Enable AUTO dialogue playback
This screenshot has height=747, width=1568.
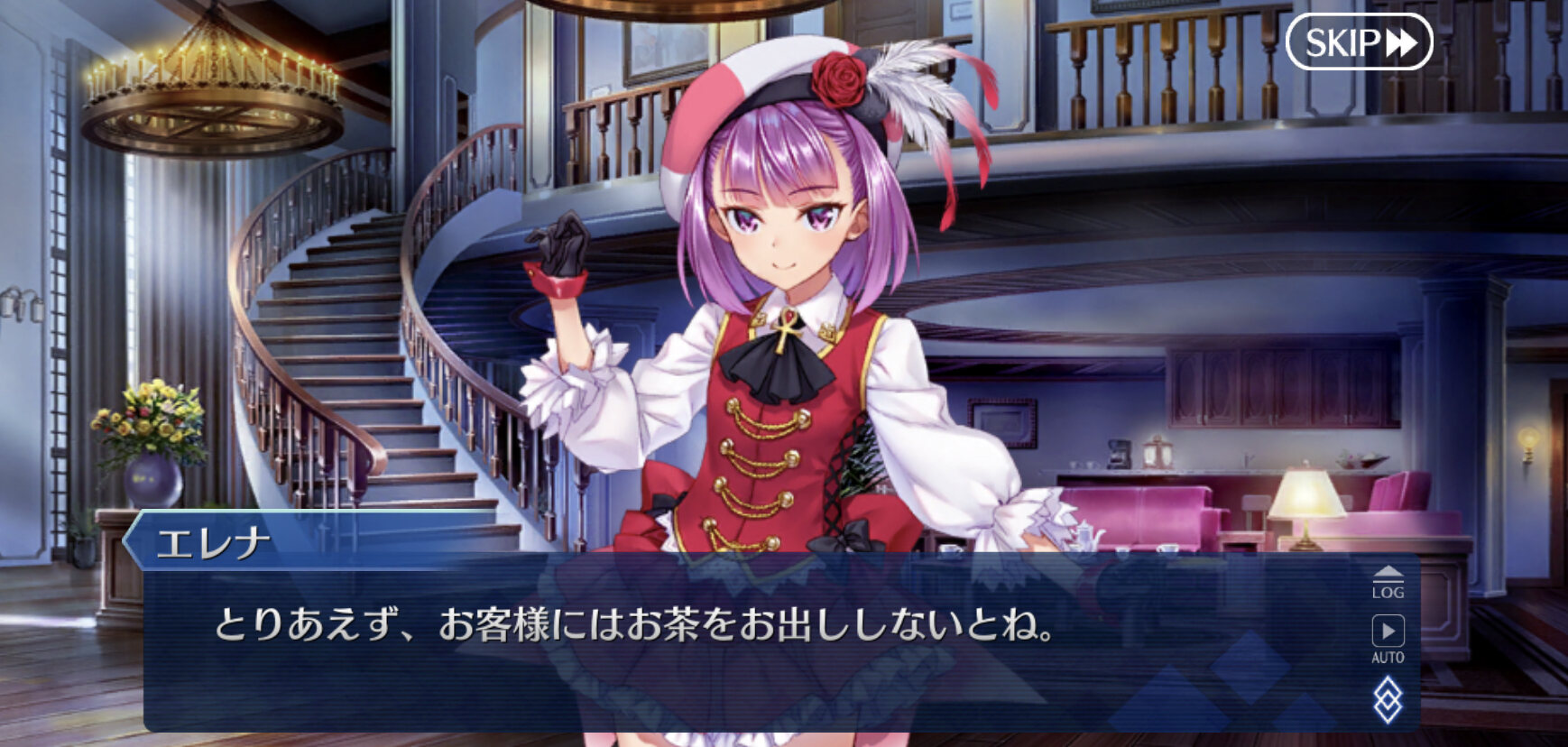pos(1388,640)
